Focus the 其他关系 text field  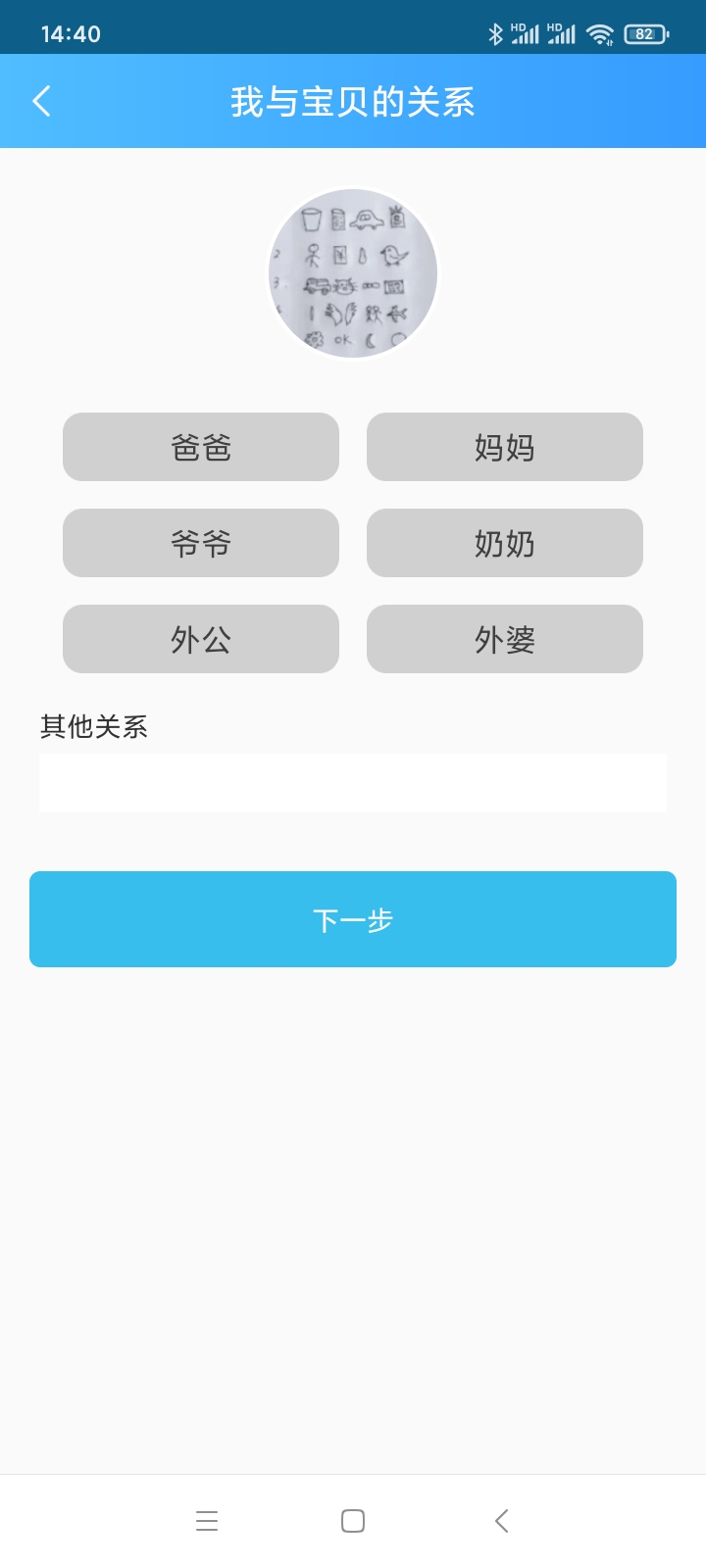click(353, 783)
